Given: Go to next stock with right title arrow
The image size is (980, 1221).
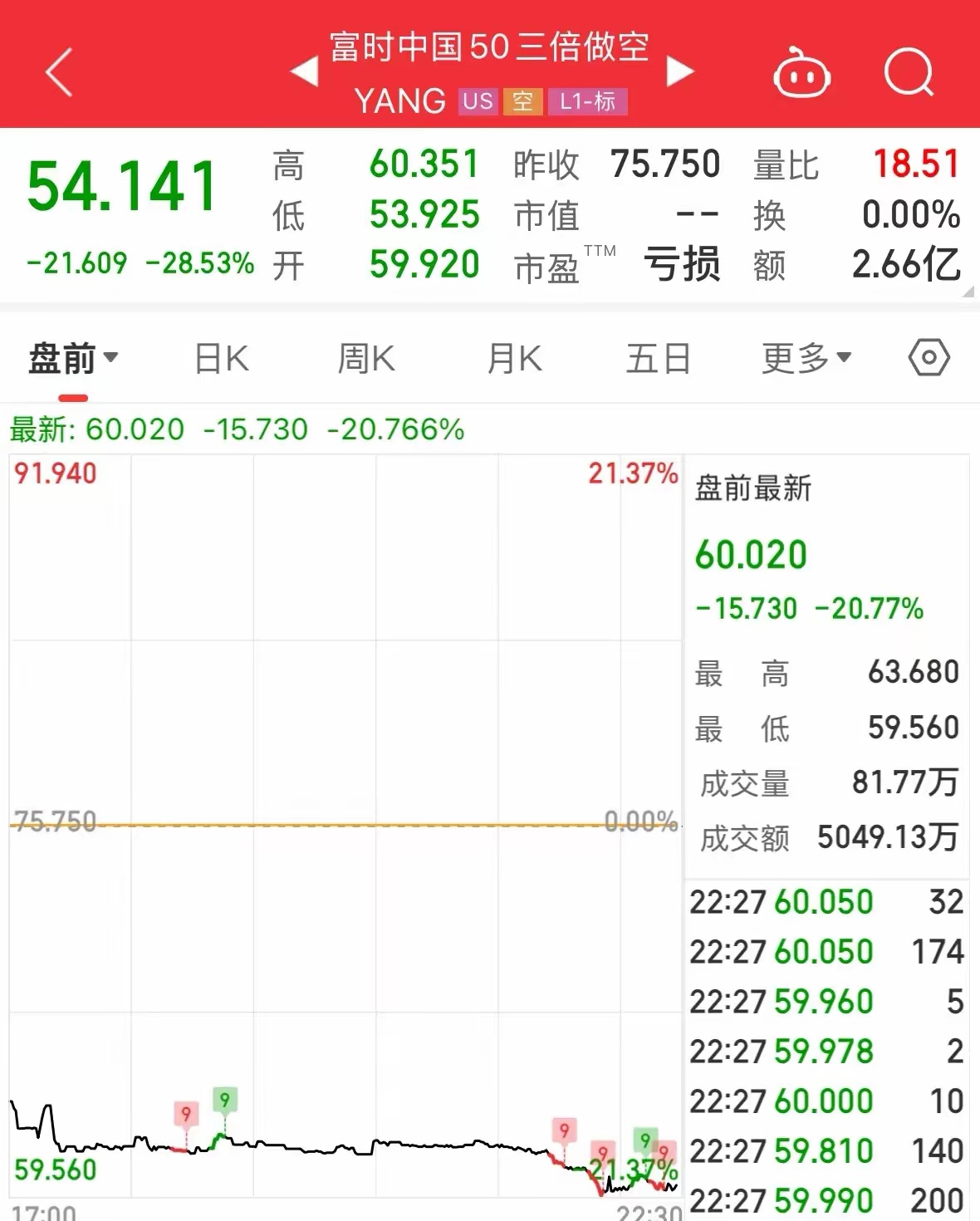Looking at the screenshot, I should [681, 71].
